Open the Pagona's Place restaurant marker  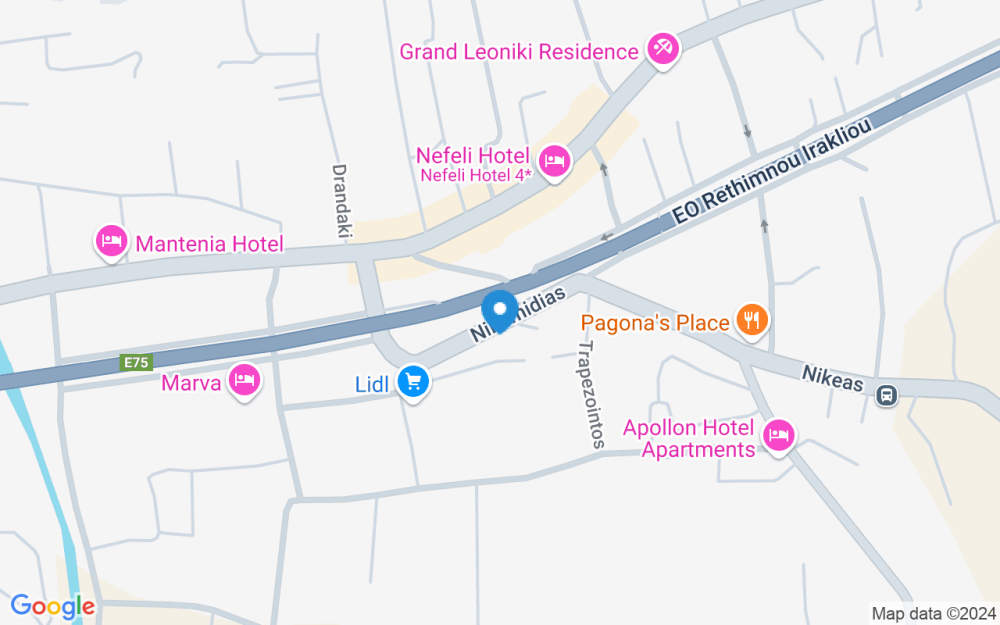[x=751, y=320]
